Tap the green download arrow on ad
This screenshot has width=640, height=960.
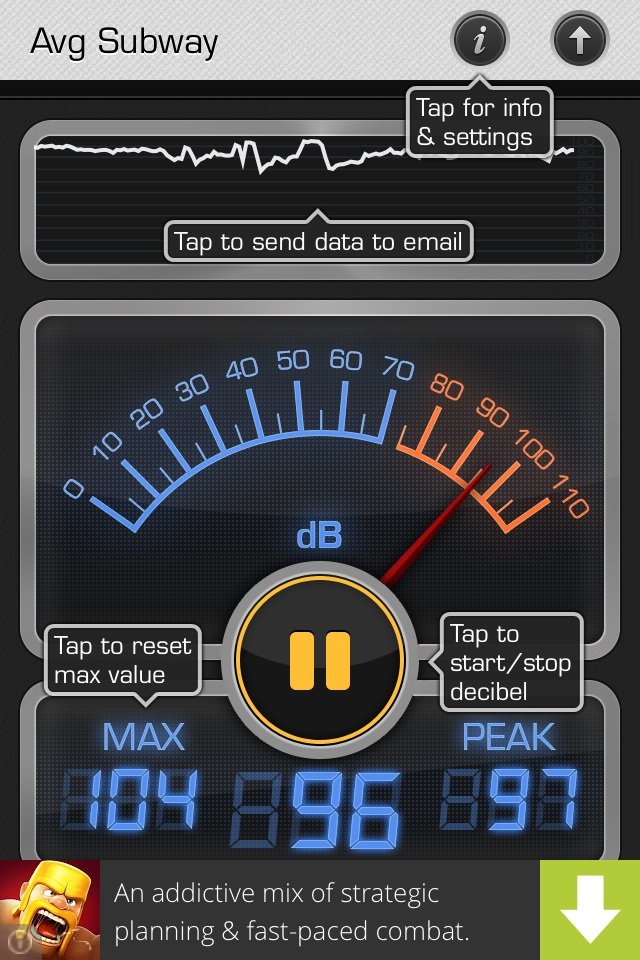click(590, 910)
